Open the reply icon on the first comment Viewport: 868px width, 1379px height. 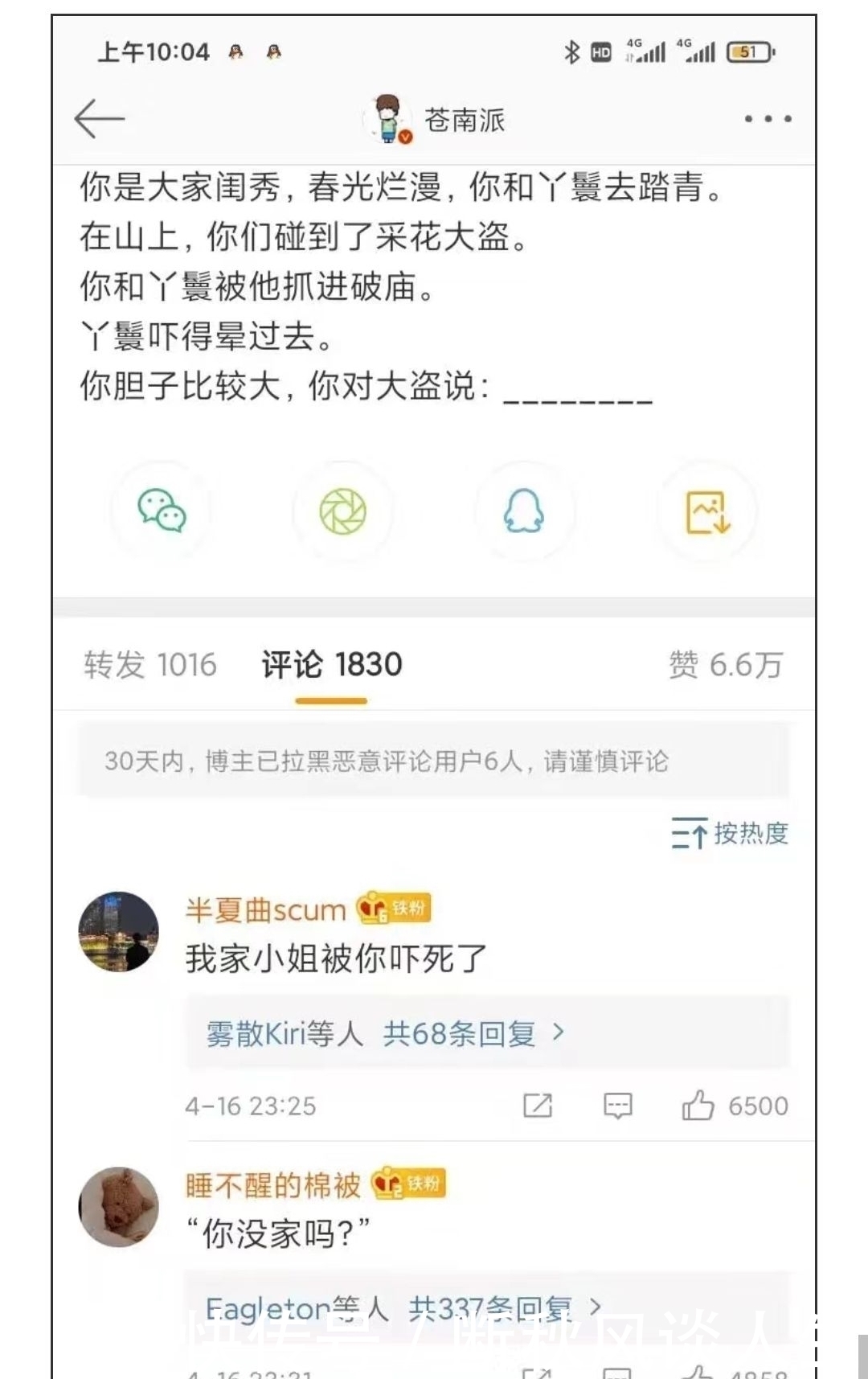(x=617, y=1105)
